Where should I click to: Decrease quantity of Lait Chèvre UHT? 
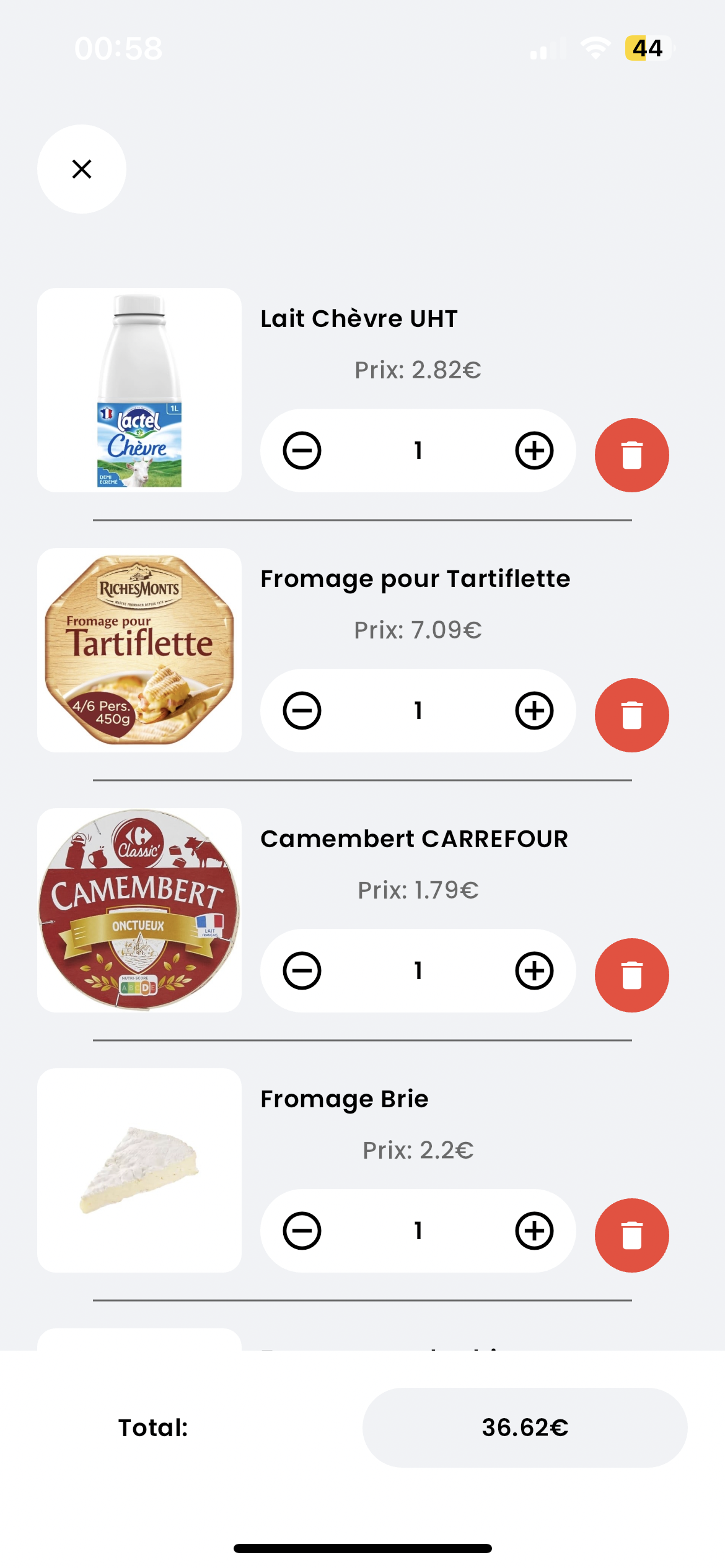click(302, 450)
